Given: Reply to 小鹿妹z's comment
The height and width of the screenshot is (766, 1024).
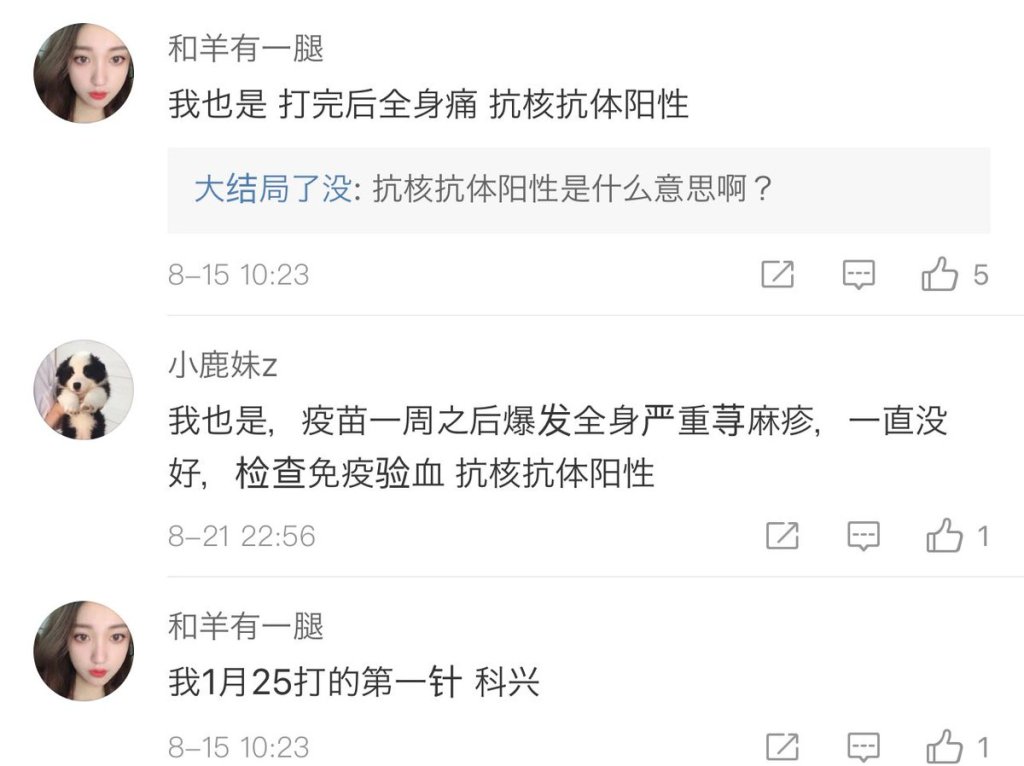Looking at the screenshot, I should click(862, 536).
